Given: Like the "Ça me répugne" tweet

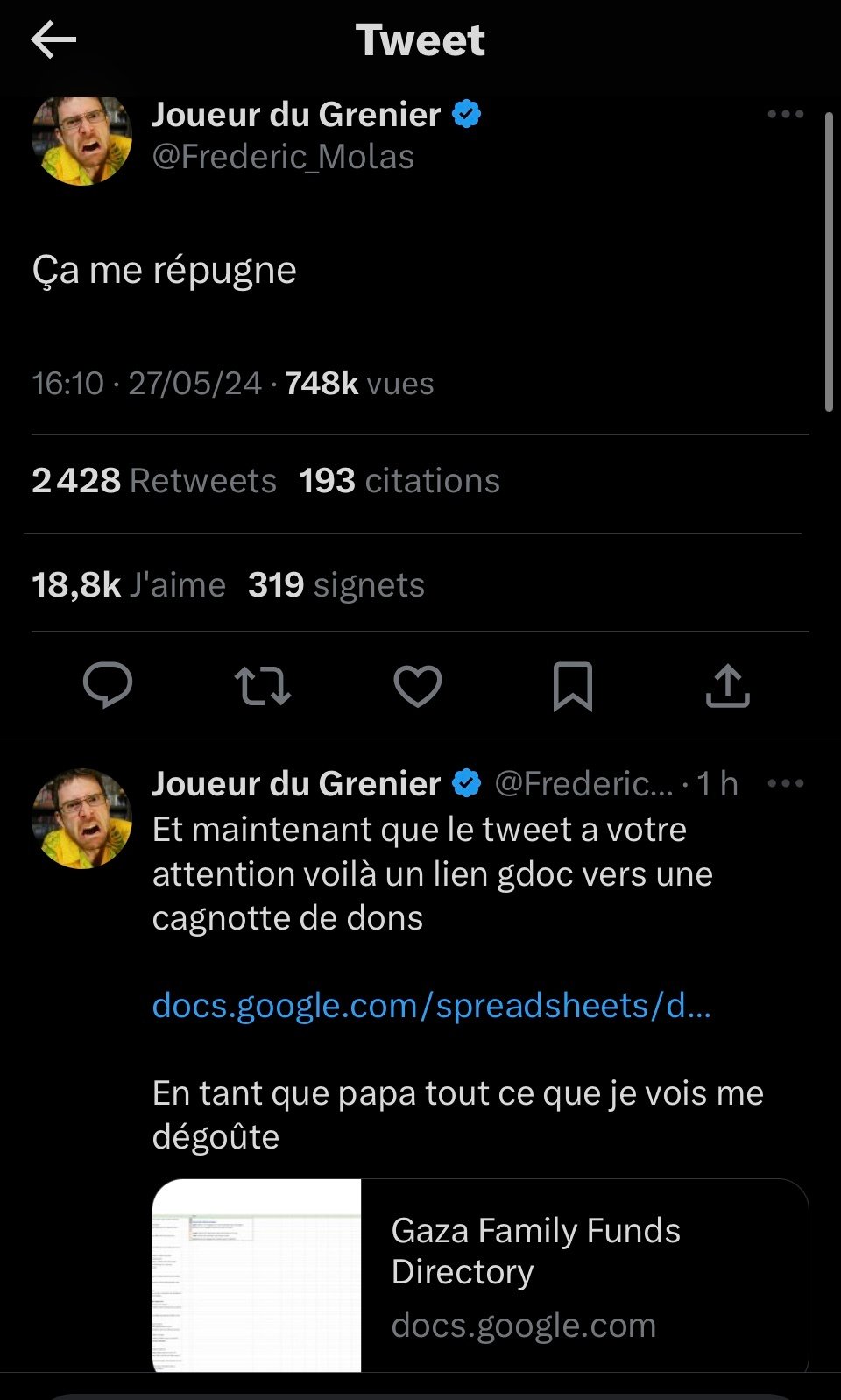Looking at the screenshot, I should [x=418, y=686].
